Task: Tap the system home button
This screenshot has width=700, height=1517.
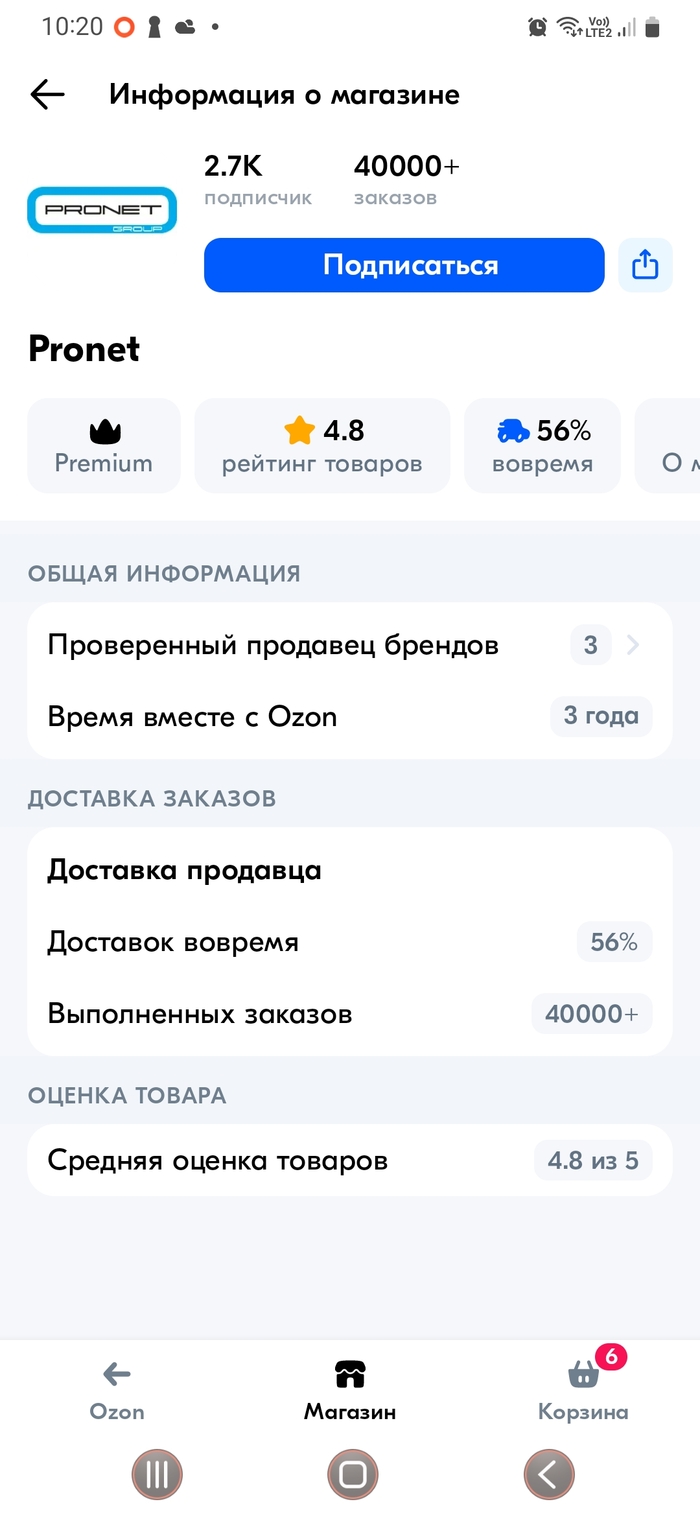Action: tap(353, 1473)
